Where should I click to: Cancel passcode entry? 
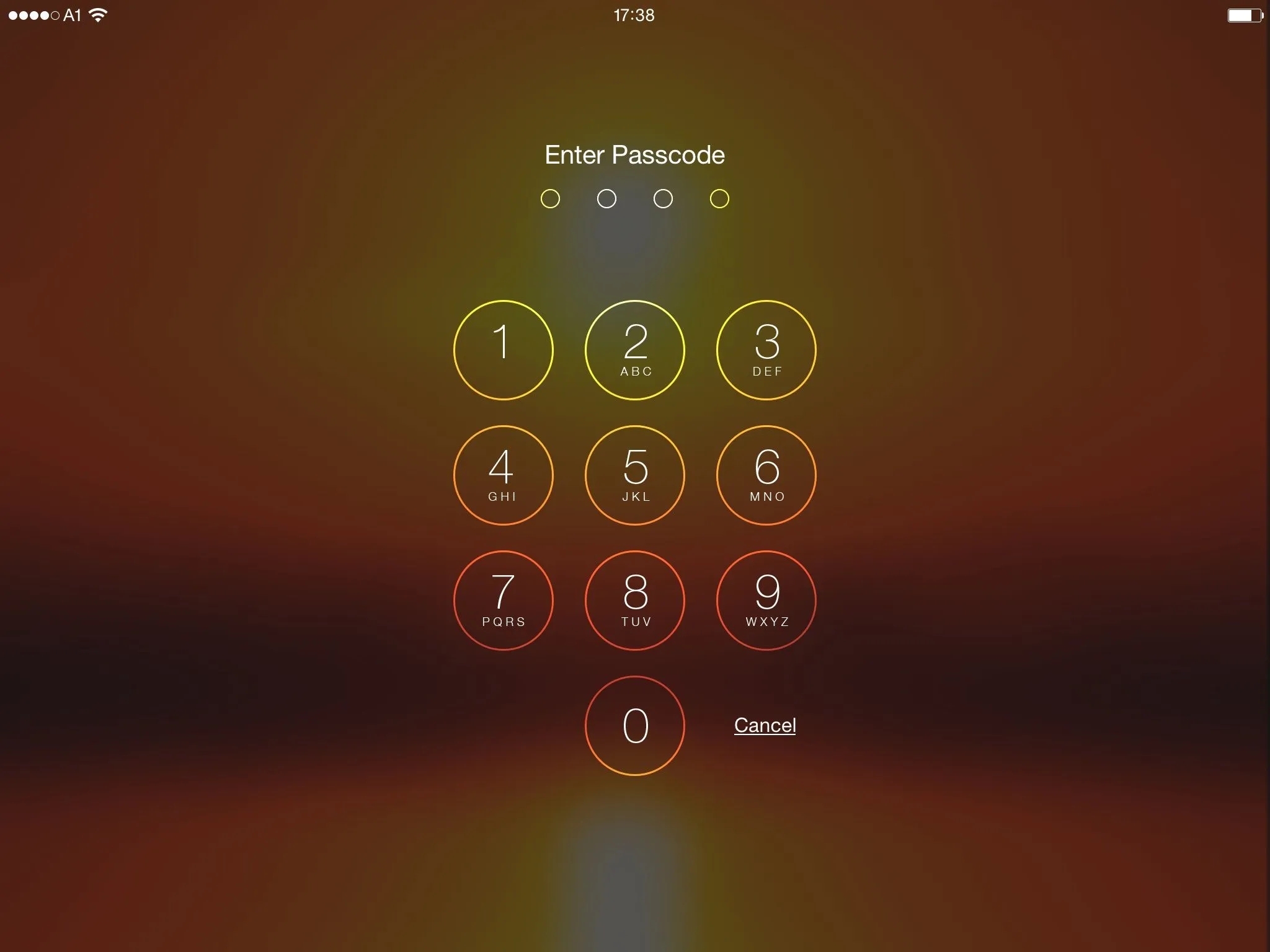[x=765, y=725]
